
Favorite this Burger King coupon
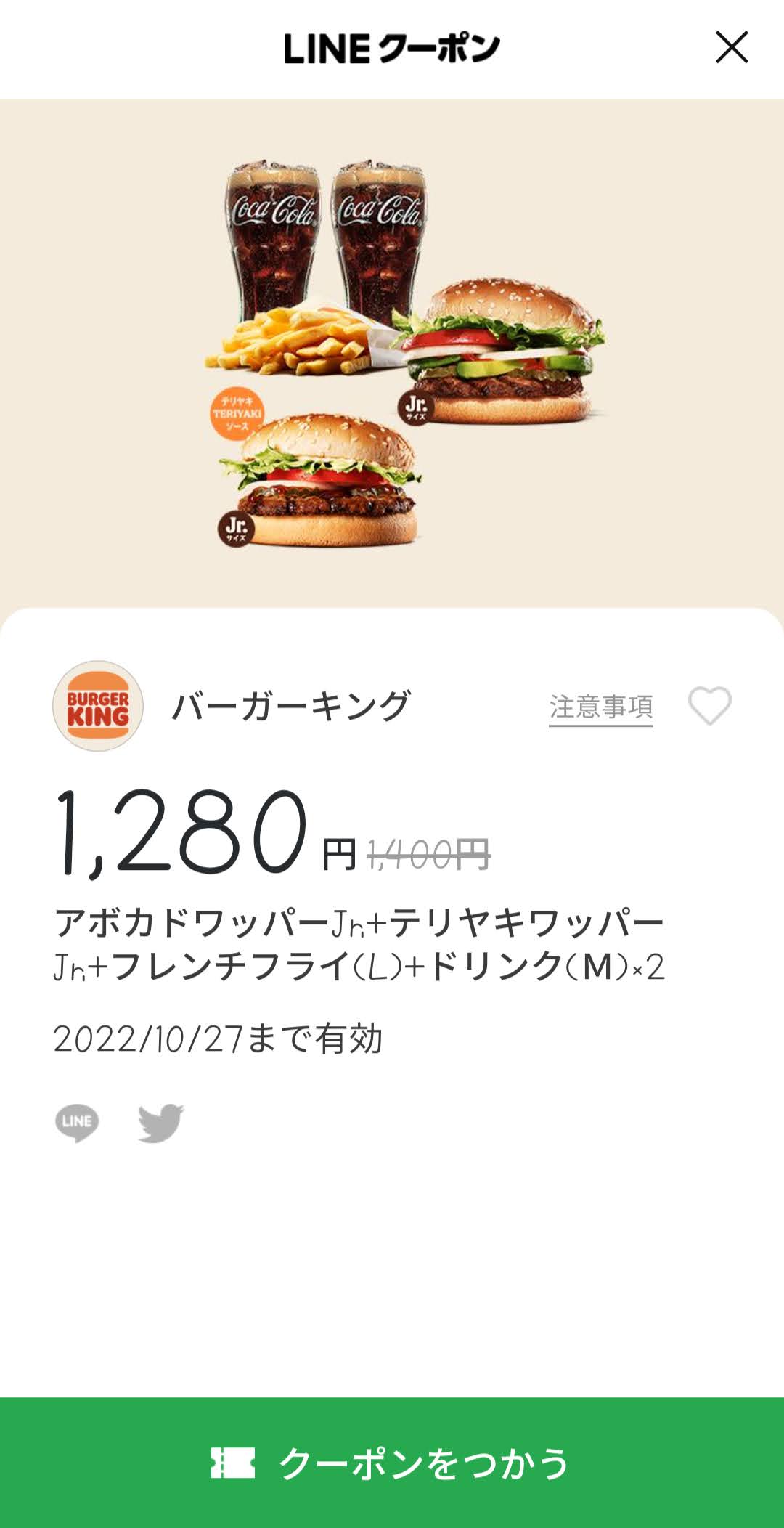click(x=709, y=706)
